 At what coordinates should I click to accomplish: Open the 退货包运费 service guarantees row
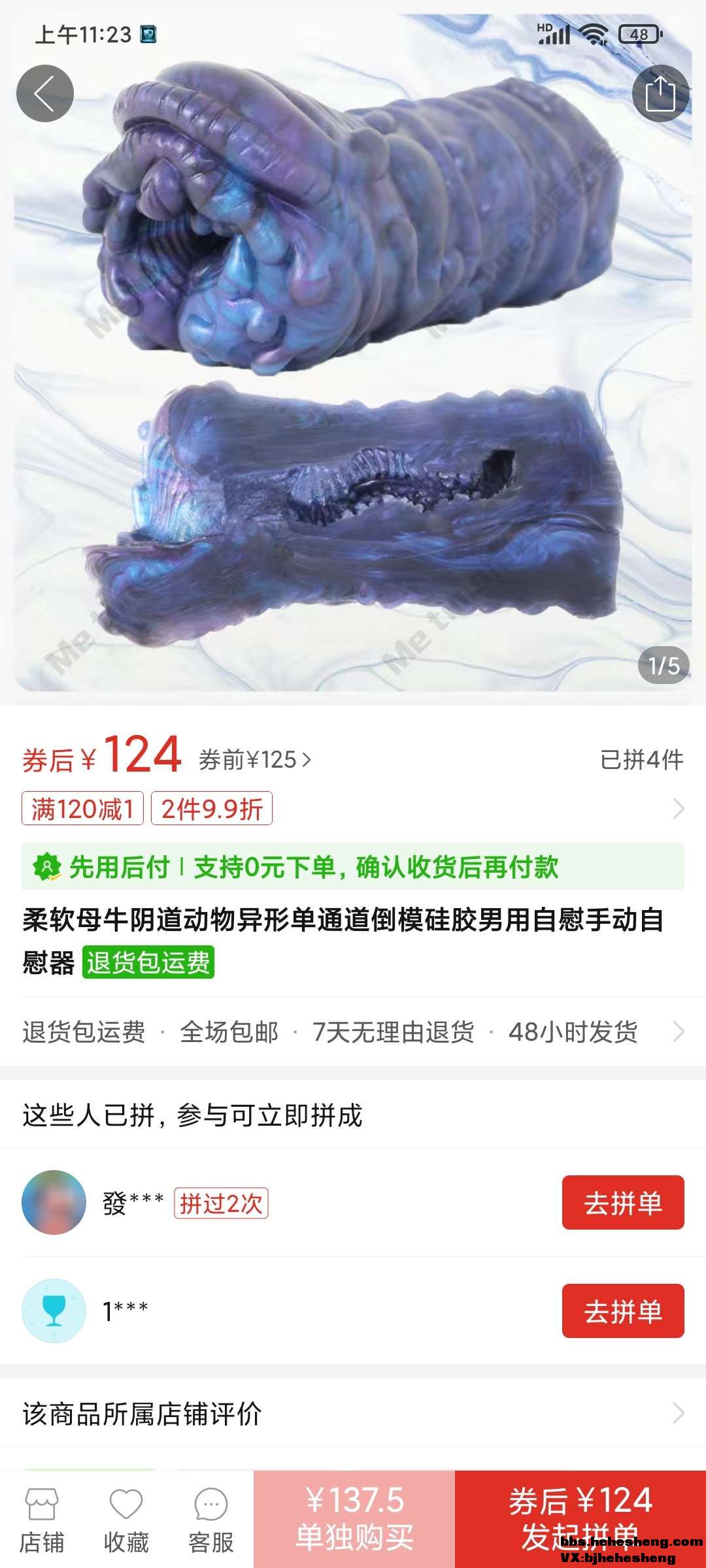pos(353,1032)
